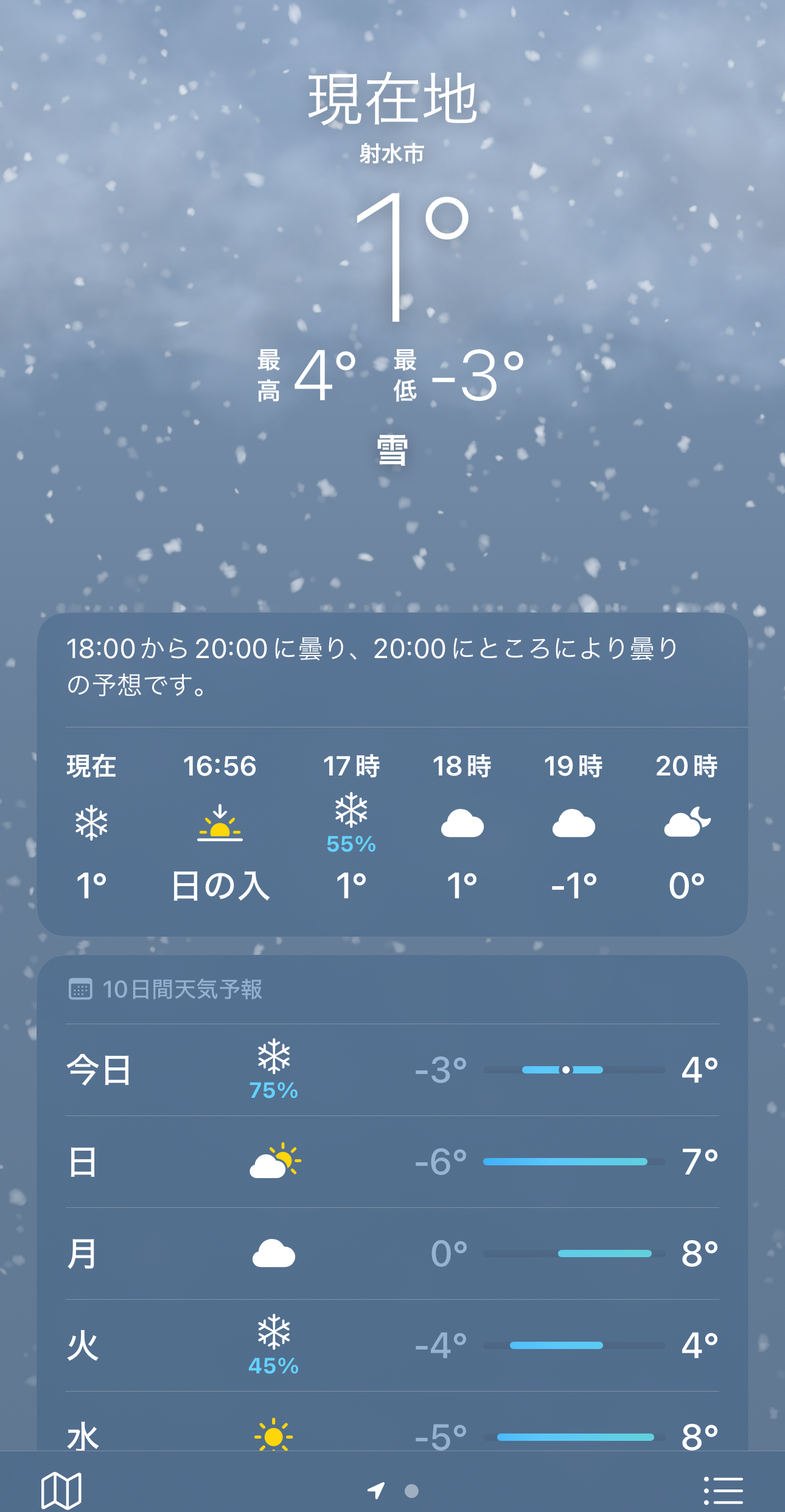Open Monday (月) forecast row
The width and height of the screenshot is (785, 1512).
[392, 1254]
